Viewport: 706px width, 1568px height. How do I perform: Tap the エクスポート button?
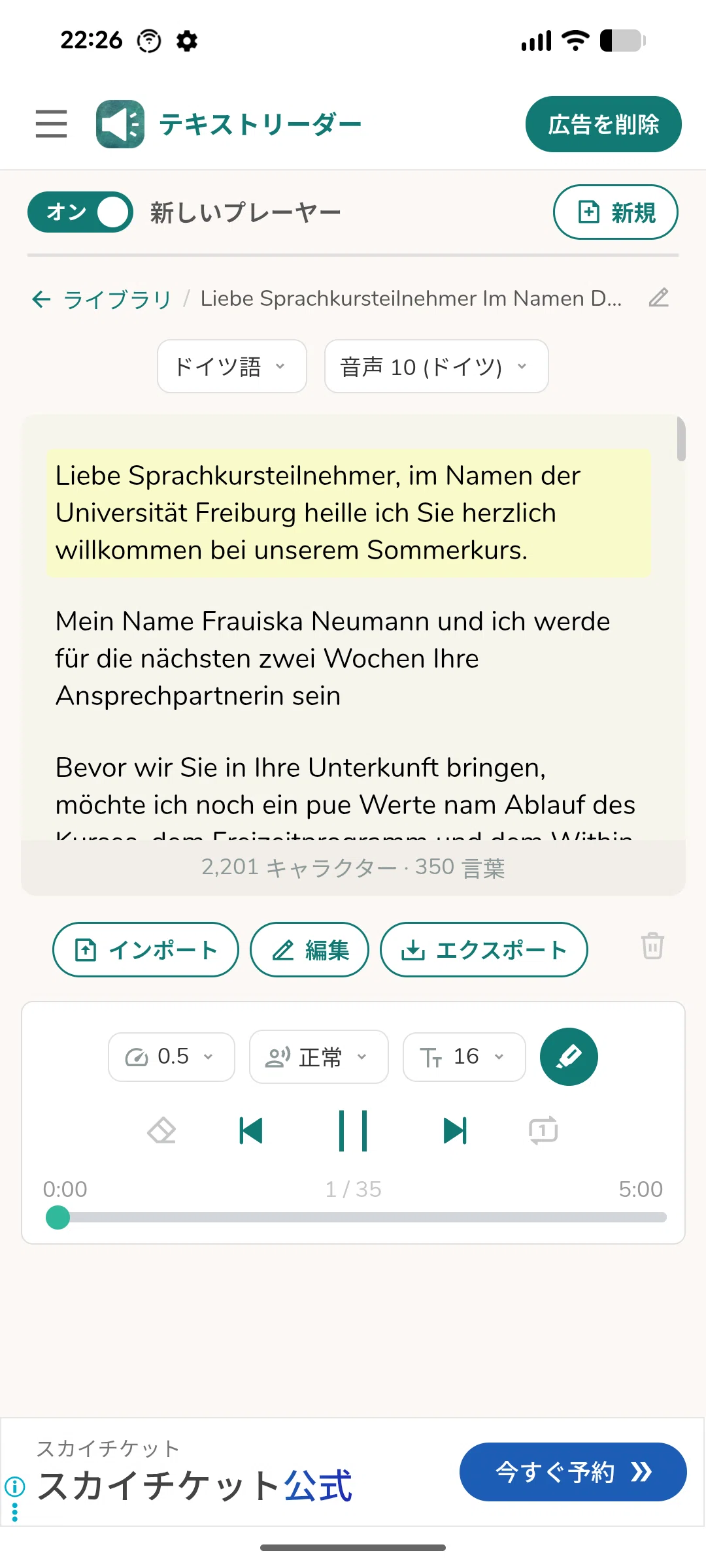484,949
